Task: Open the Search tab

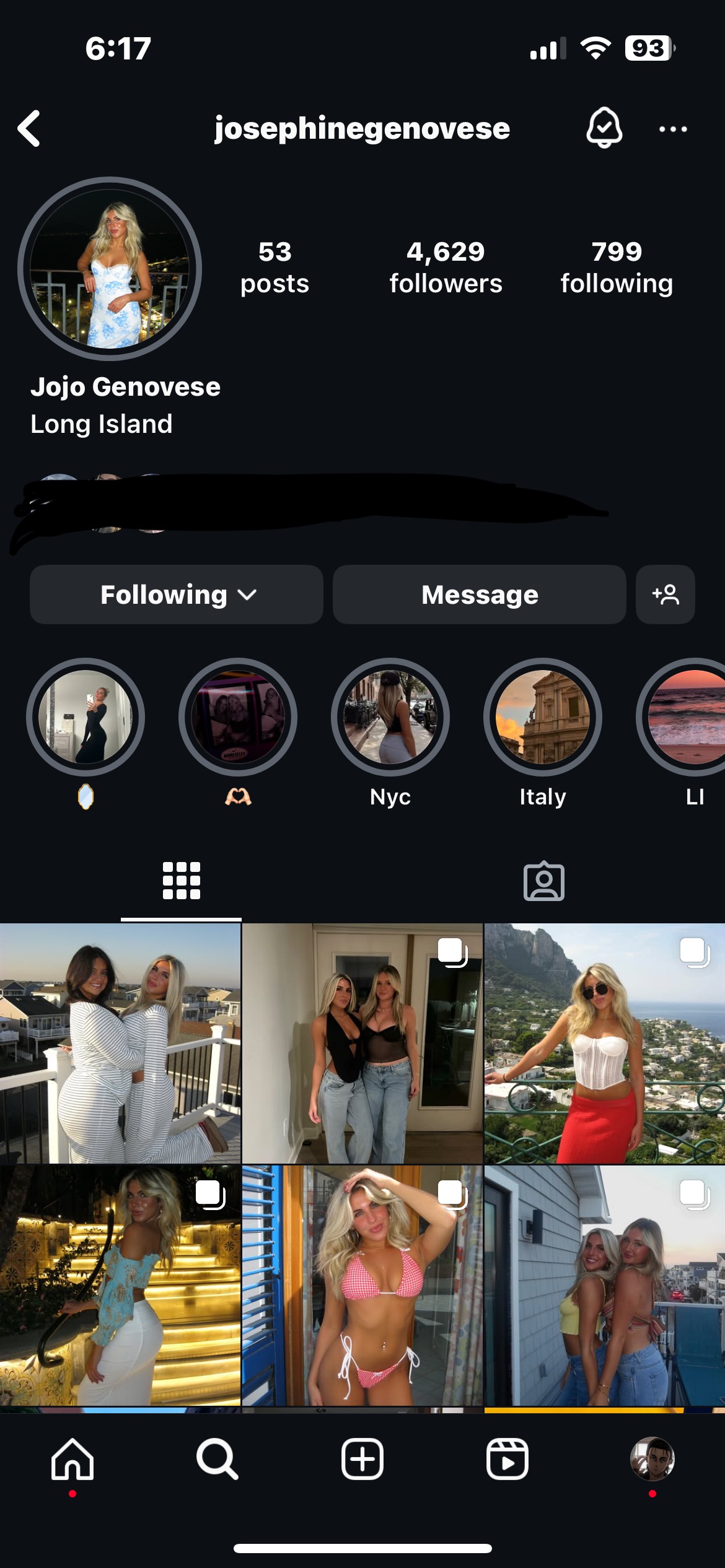Action: point(217,1459)
